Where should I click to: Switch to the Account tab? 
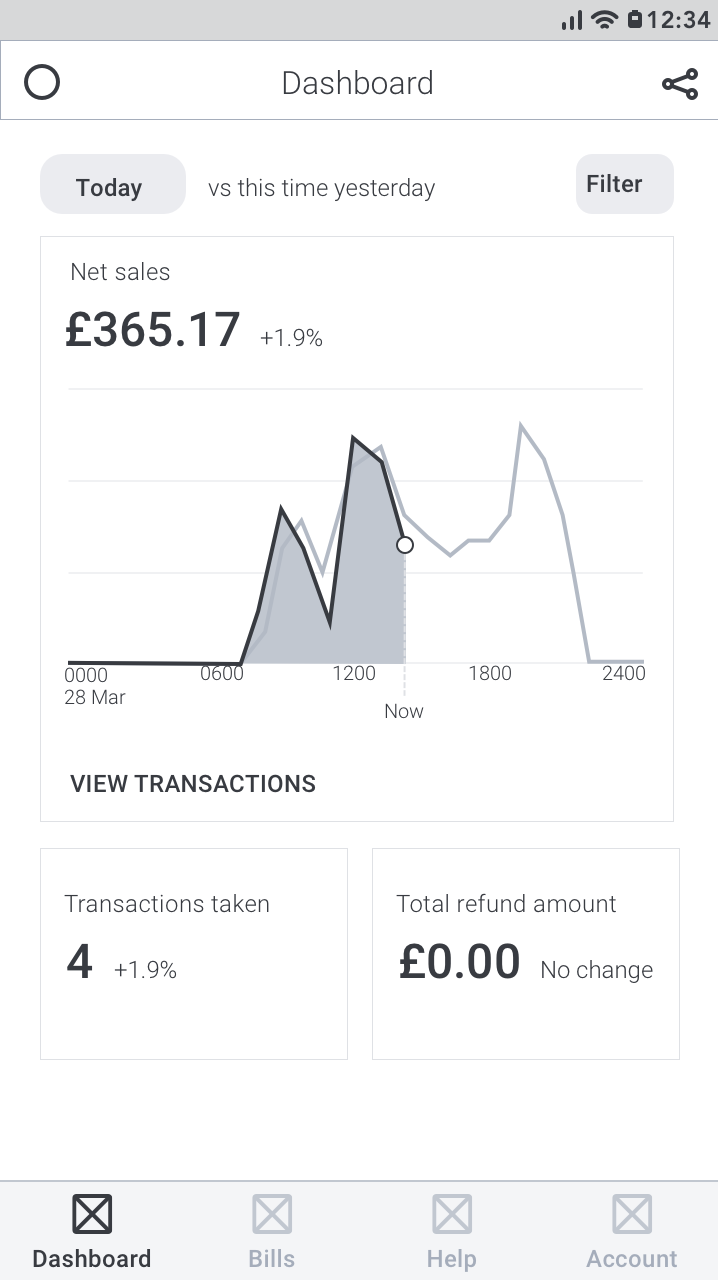(632, 1232)
